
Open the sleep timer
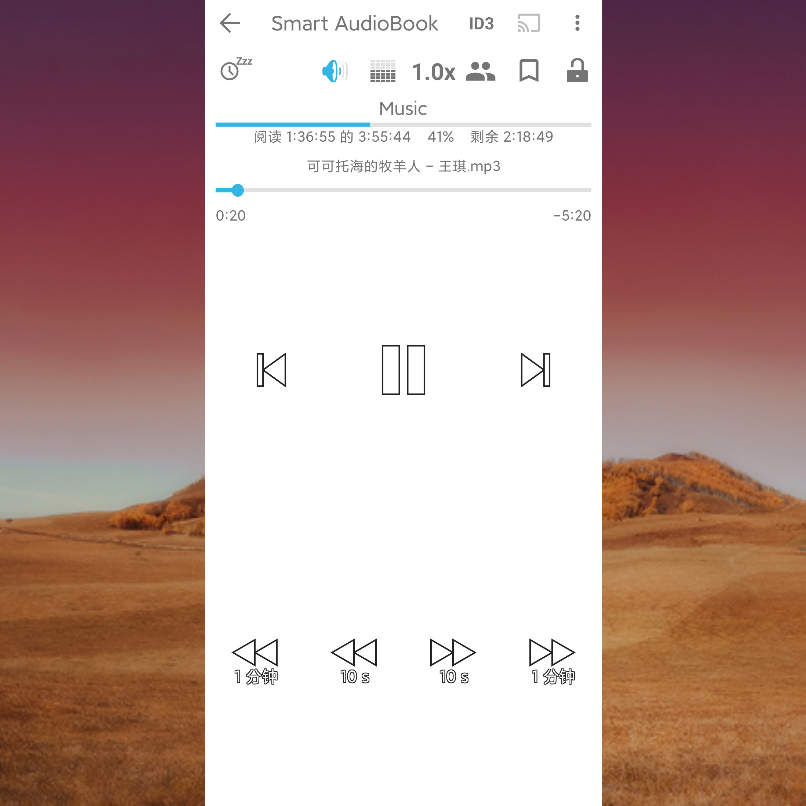click(x=235, y=69)
